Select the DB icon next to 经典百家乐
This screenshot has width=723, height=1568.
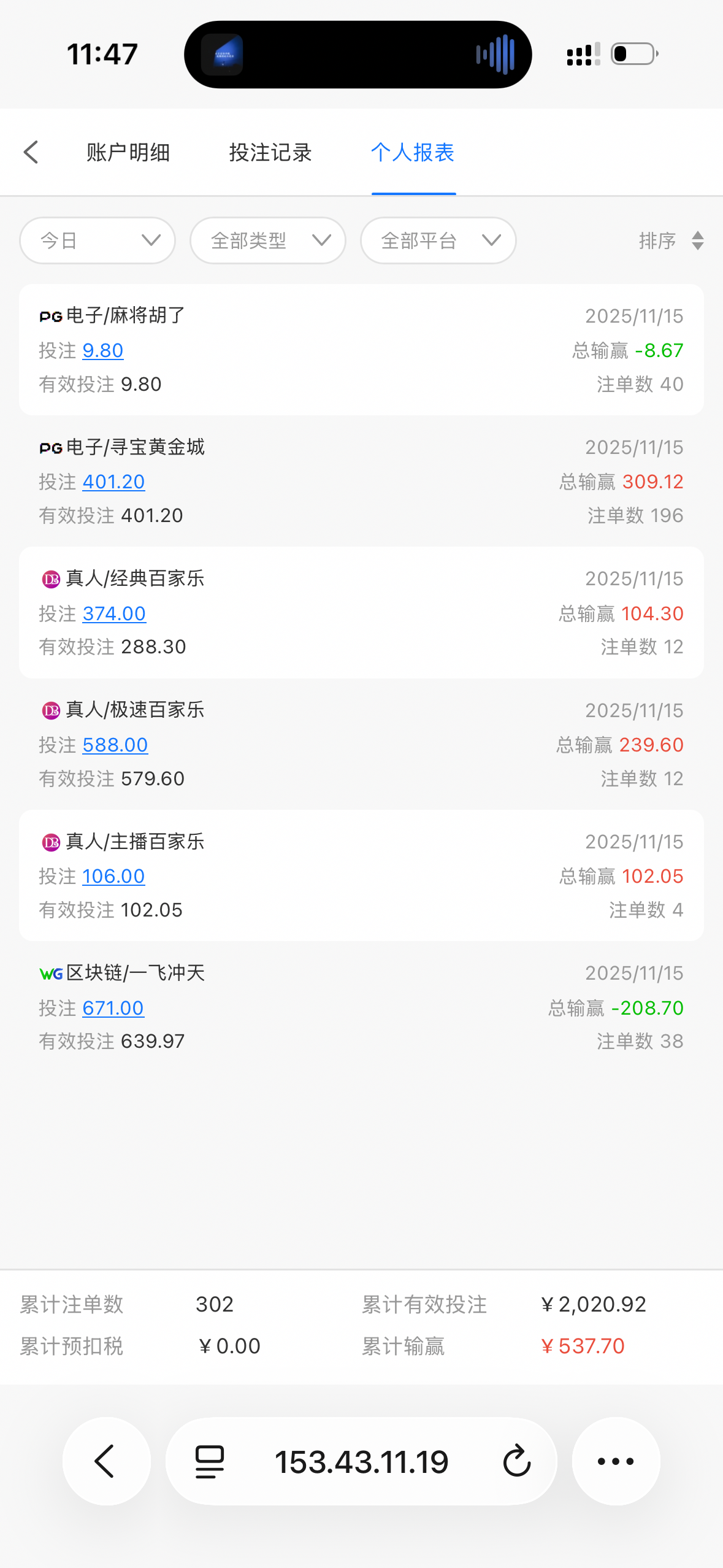(x=52, y=578)
